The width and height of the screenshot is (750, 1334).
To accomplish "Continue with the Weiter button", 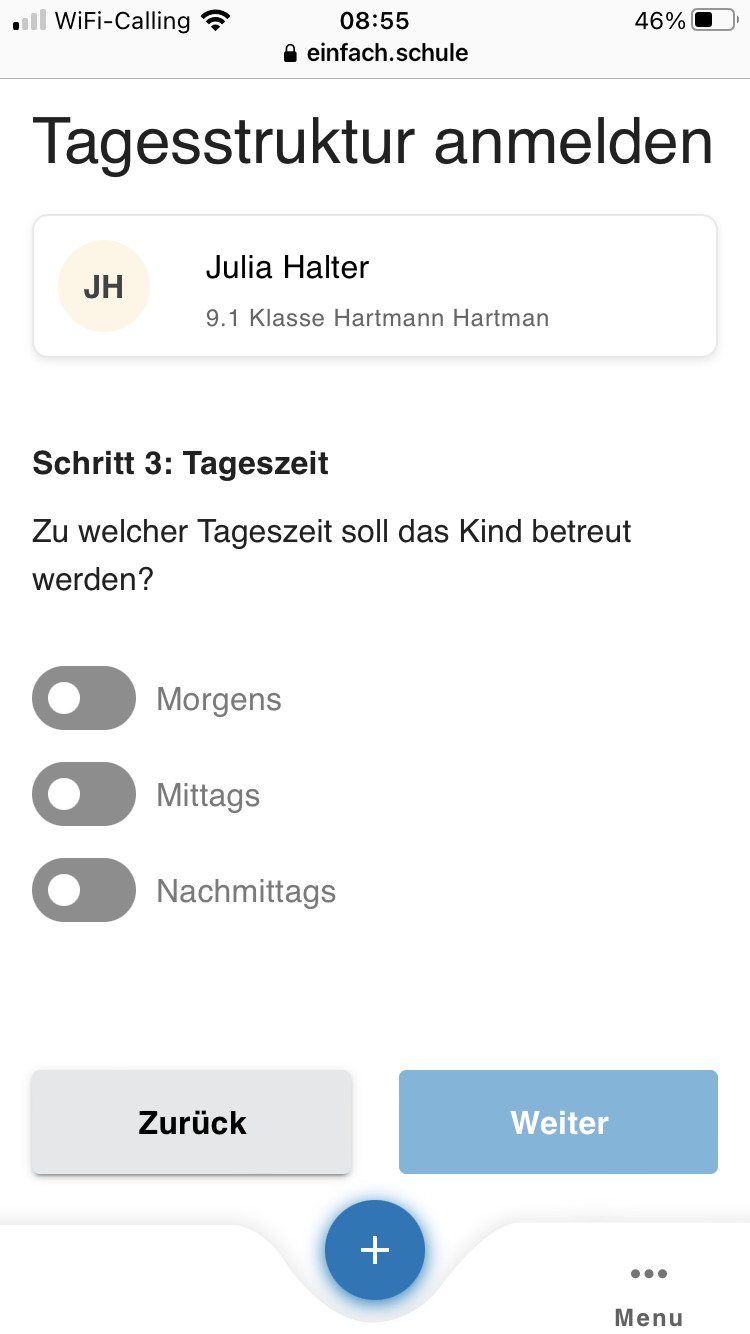I will tap(559, 1122).
